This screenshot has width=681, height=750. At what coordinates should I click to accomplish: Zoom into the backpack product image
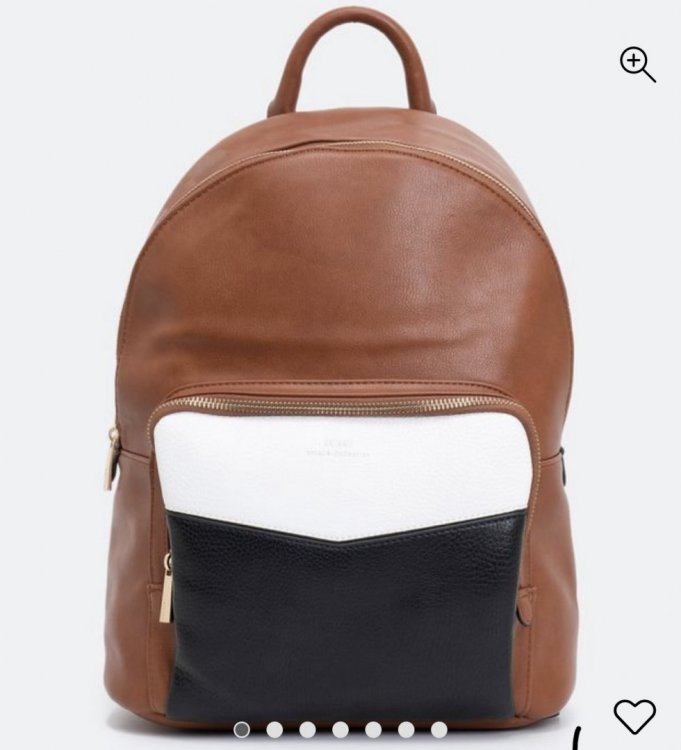637,65
